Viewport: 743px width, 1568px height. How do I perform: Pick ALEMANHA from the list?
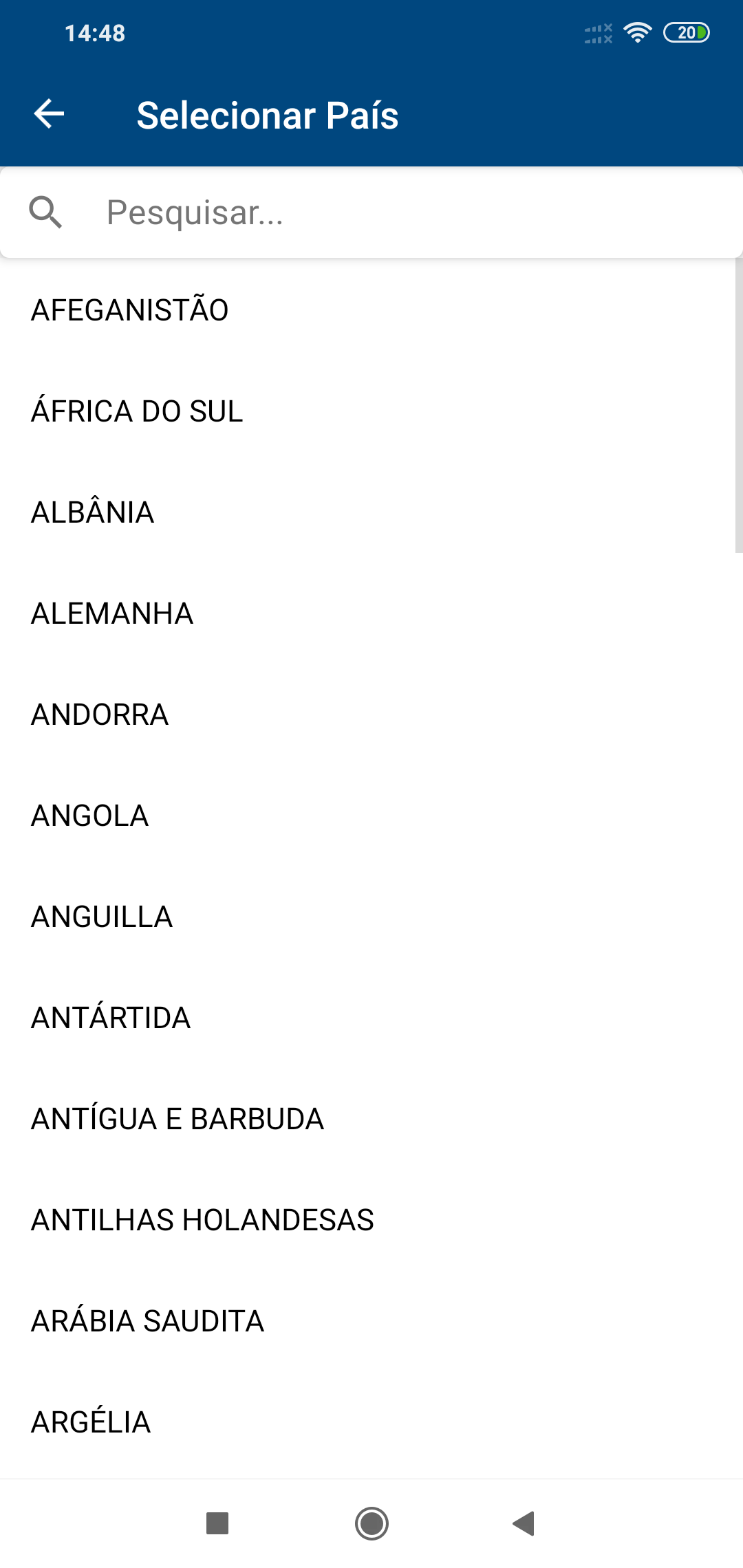pyautogui.click(x=371, y=613)
